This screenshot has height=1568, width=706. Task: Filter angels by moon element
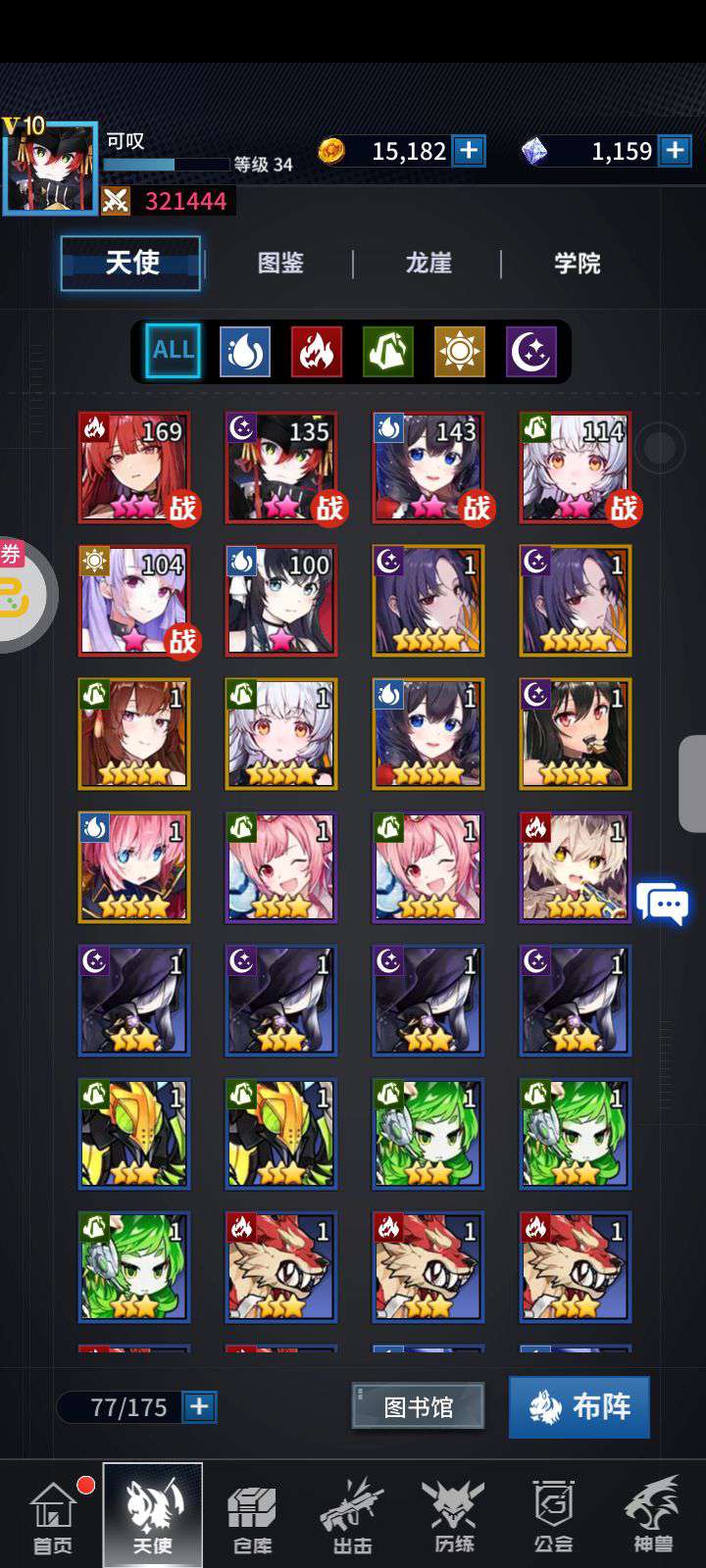pos(530,351)
